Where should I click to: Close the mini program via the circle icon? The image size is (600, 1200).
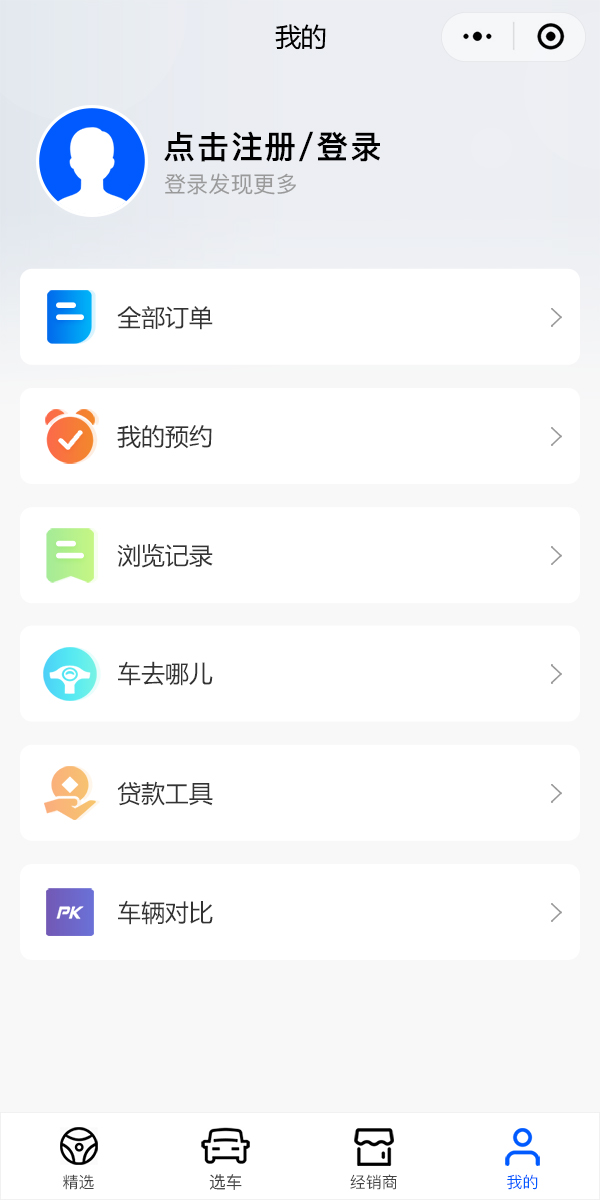(x=550, y=37)
